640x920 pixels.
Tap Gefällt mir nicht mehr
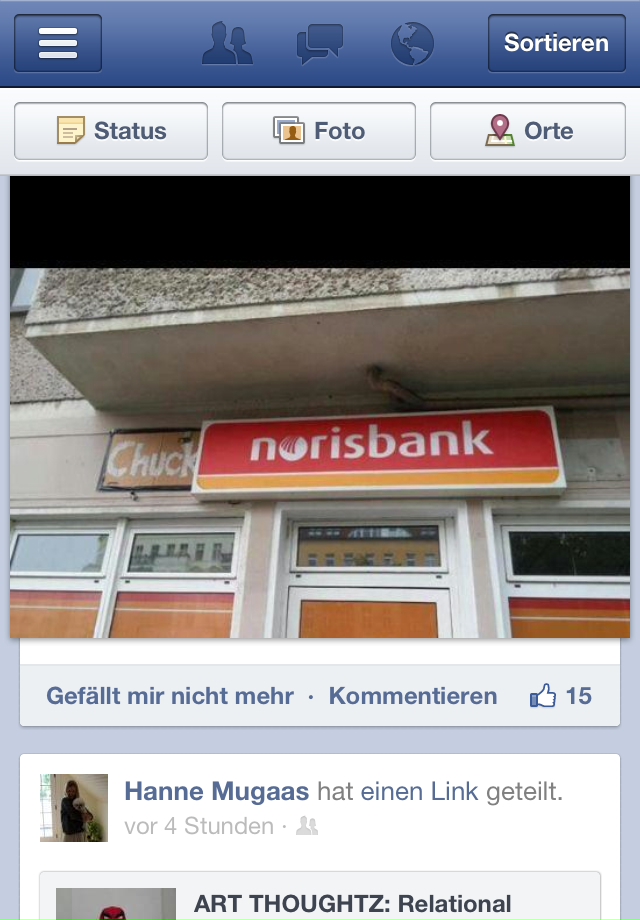(170, 696)
